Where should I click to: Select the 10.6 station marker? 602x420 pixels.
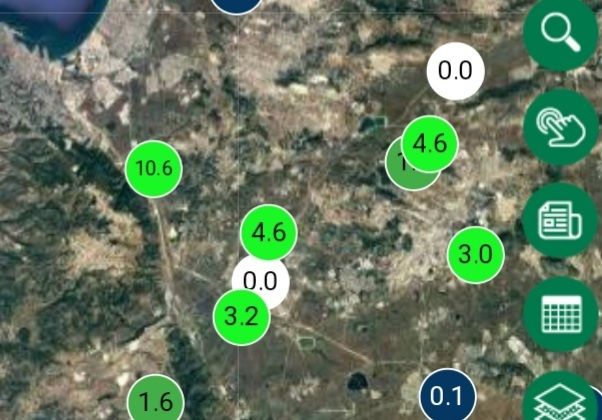tap(154, 168)
